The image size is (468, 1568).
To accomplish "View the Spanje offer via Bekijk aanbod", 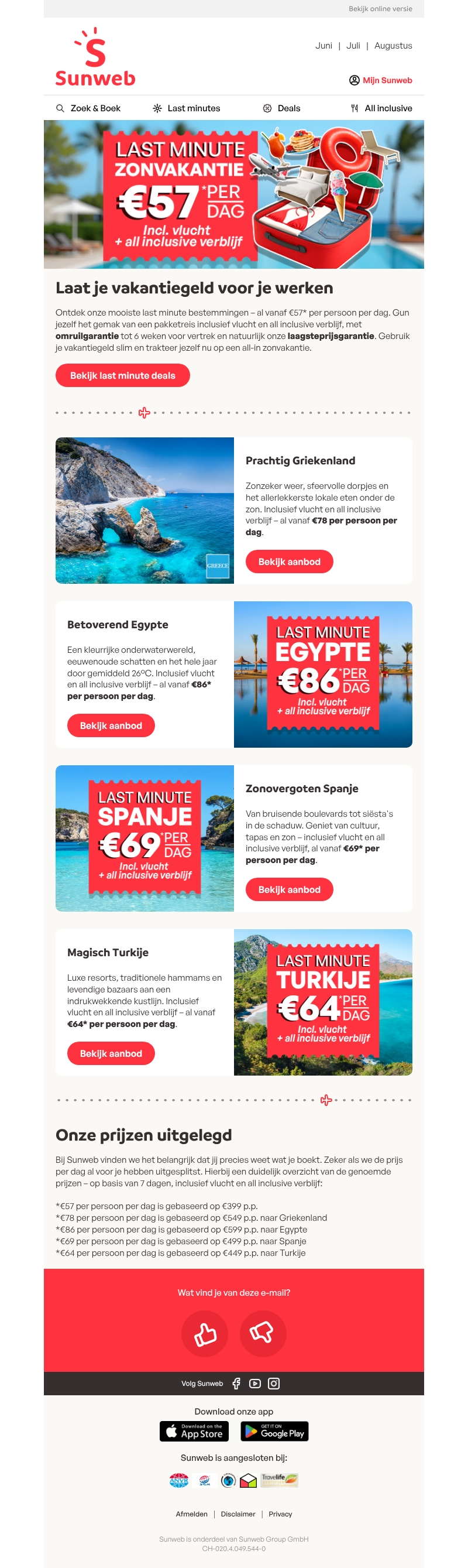I will [289, 889].
